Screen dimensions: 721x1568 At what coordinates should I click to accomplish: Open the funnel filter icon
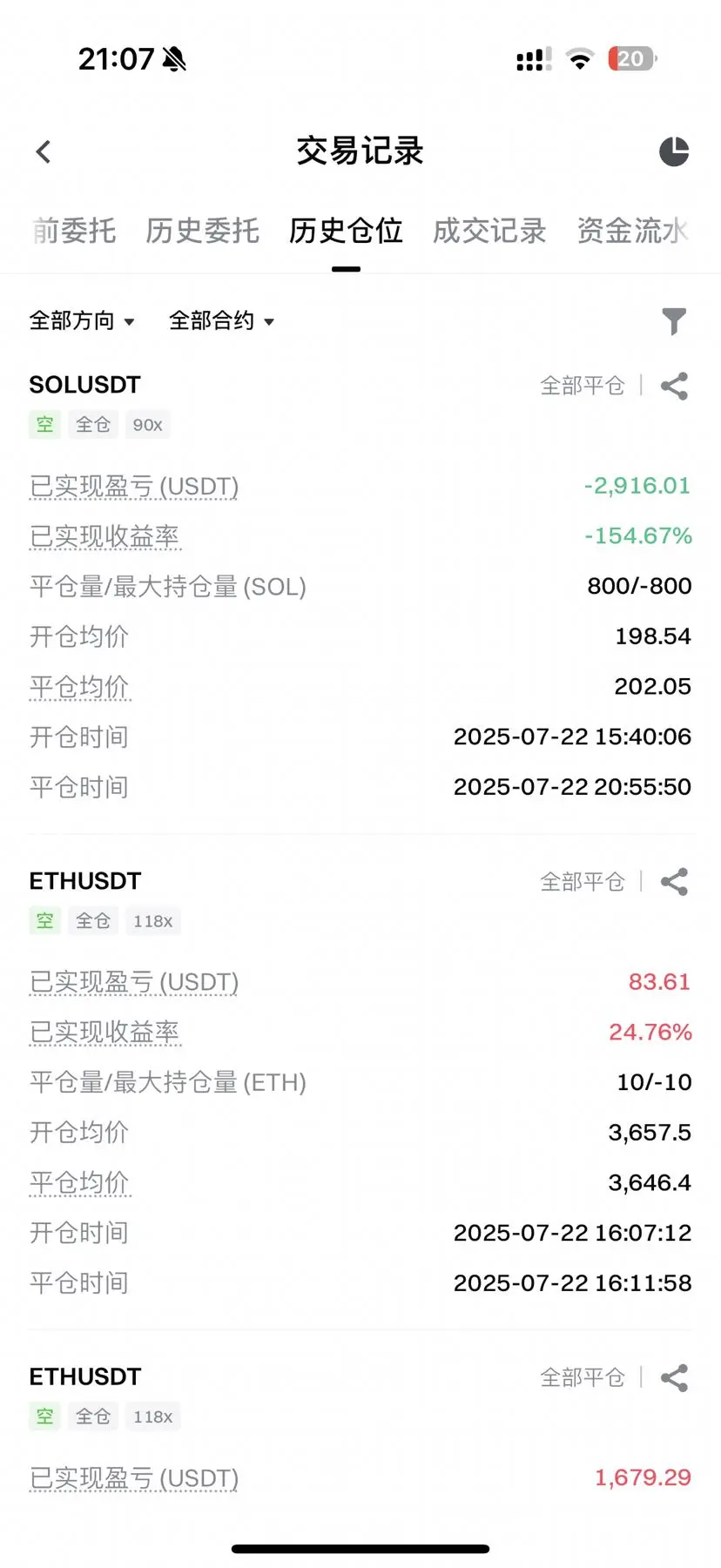[x=674, y=321]
